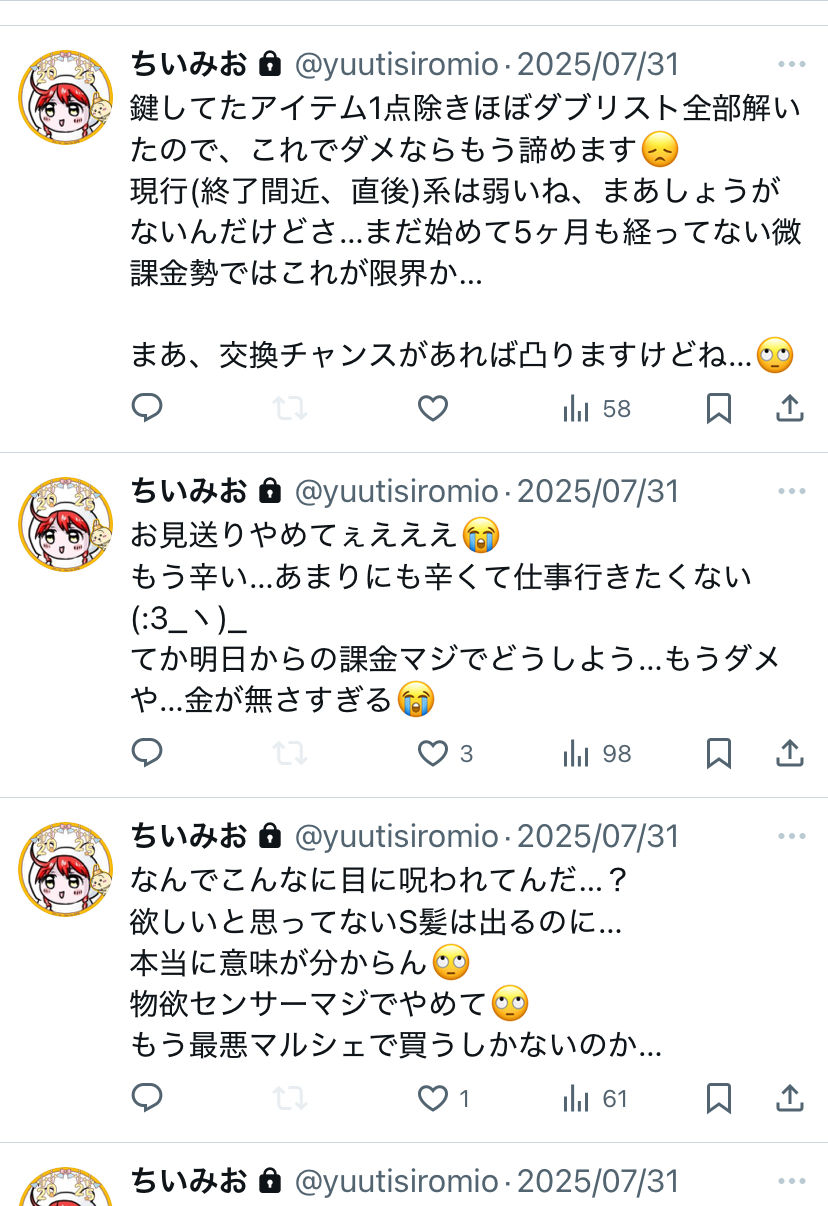Reply to the post with 61 views

[x=147, y=1098]
